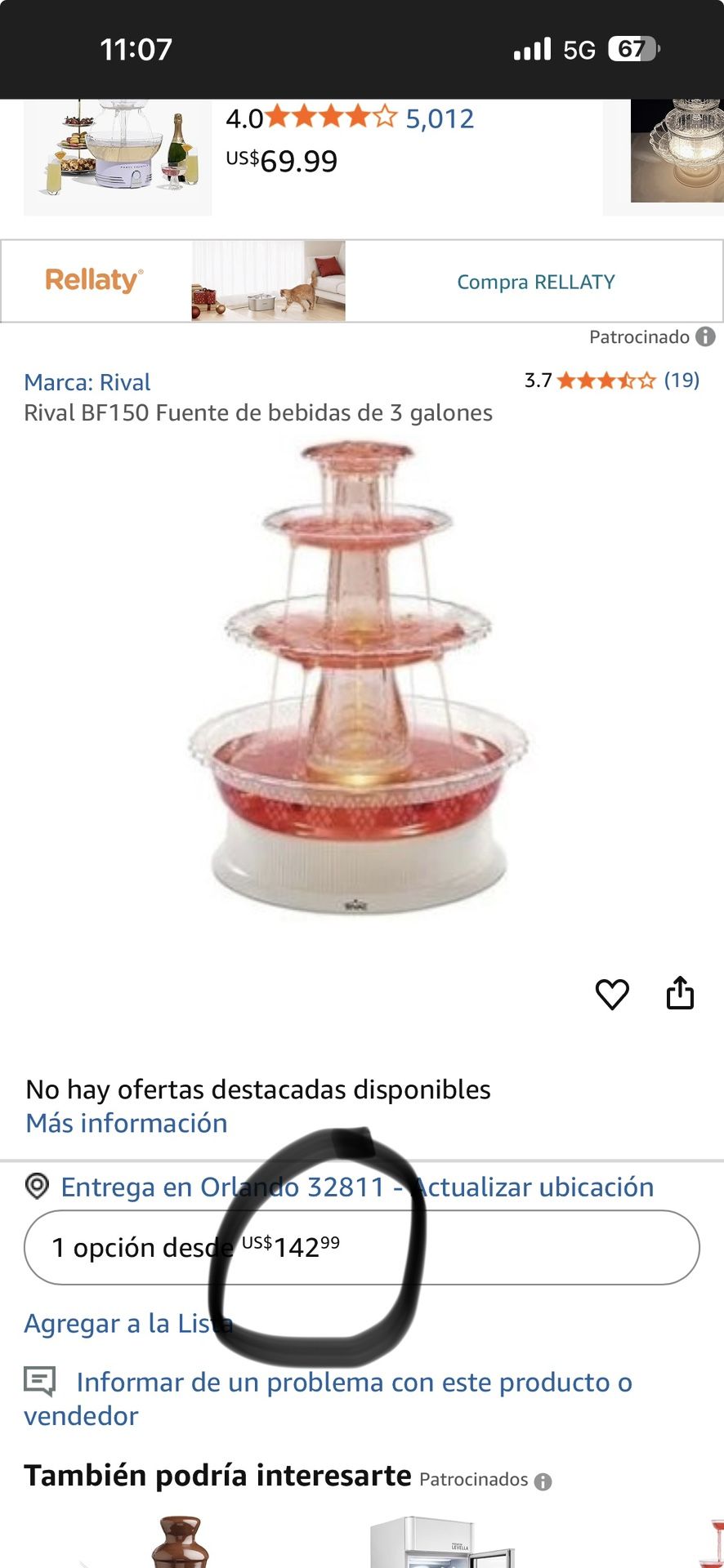Viewport: 724px width, 1568px height.
Task: Tap the 5,012 ratings count
Action: (x=440, y=118)
